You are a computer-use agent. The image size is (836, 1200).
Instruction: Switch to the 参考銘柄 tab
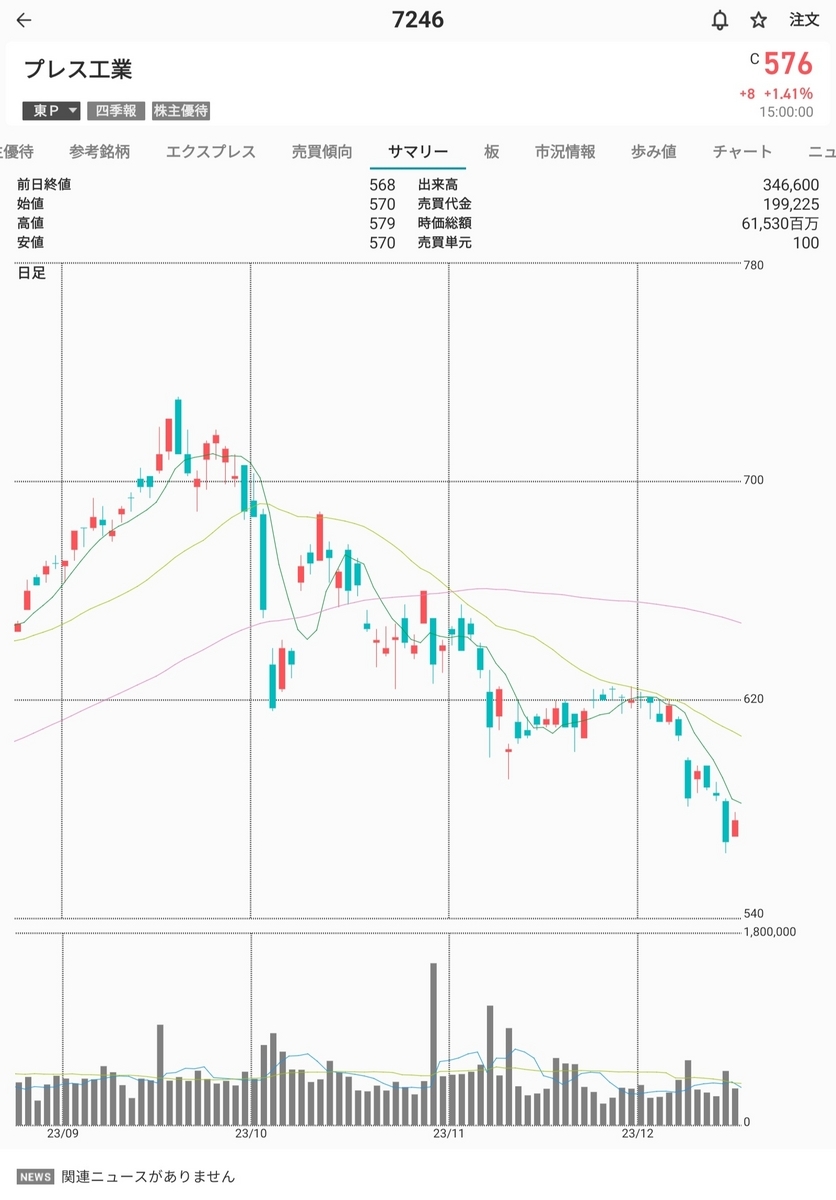click(x=99, y=152)
